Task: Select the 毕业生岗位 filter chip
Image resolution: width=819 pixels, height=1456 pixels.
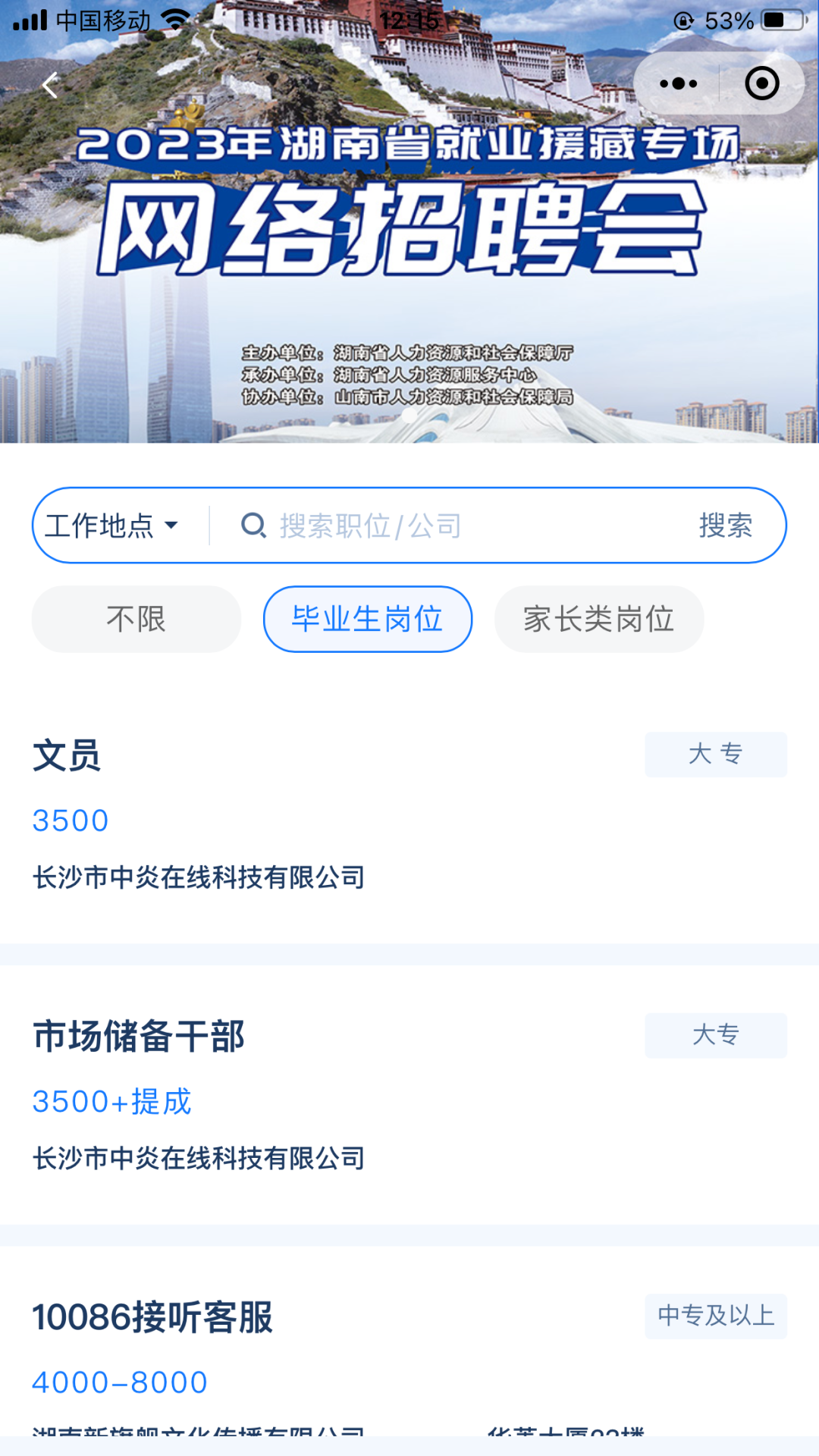Action: pos(368,619)
